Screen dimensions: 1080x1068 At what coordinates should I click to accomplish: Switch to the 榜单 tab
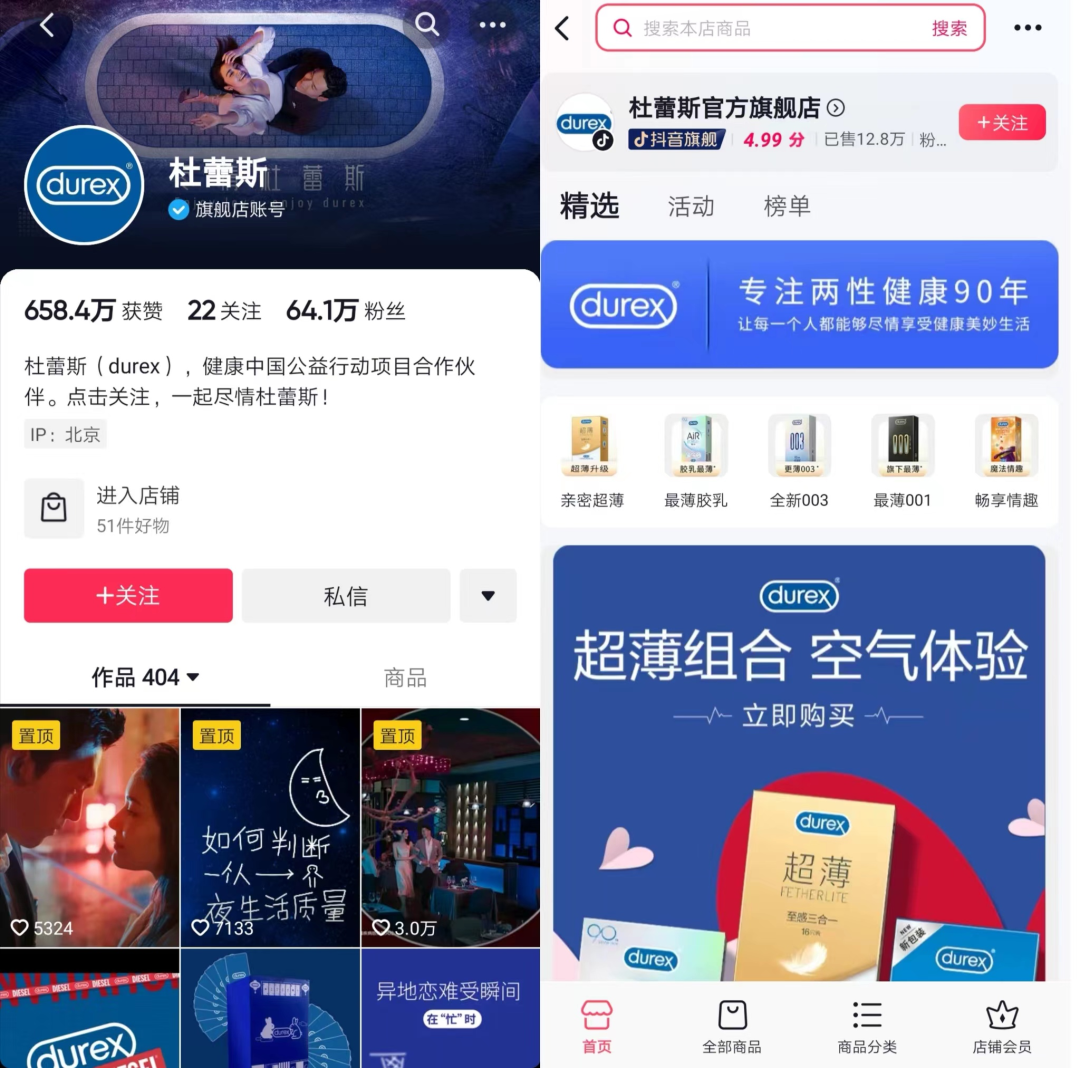tap(787, 207)
